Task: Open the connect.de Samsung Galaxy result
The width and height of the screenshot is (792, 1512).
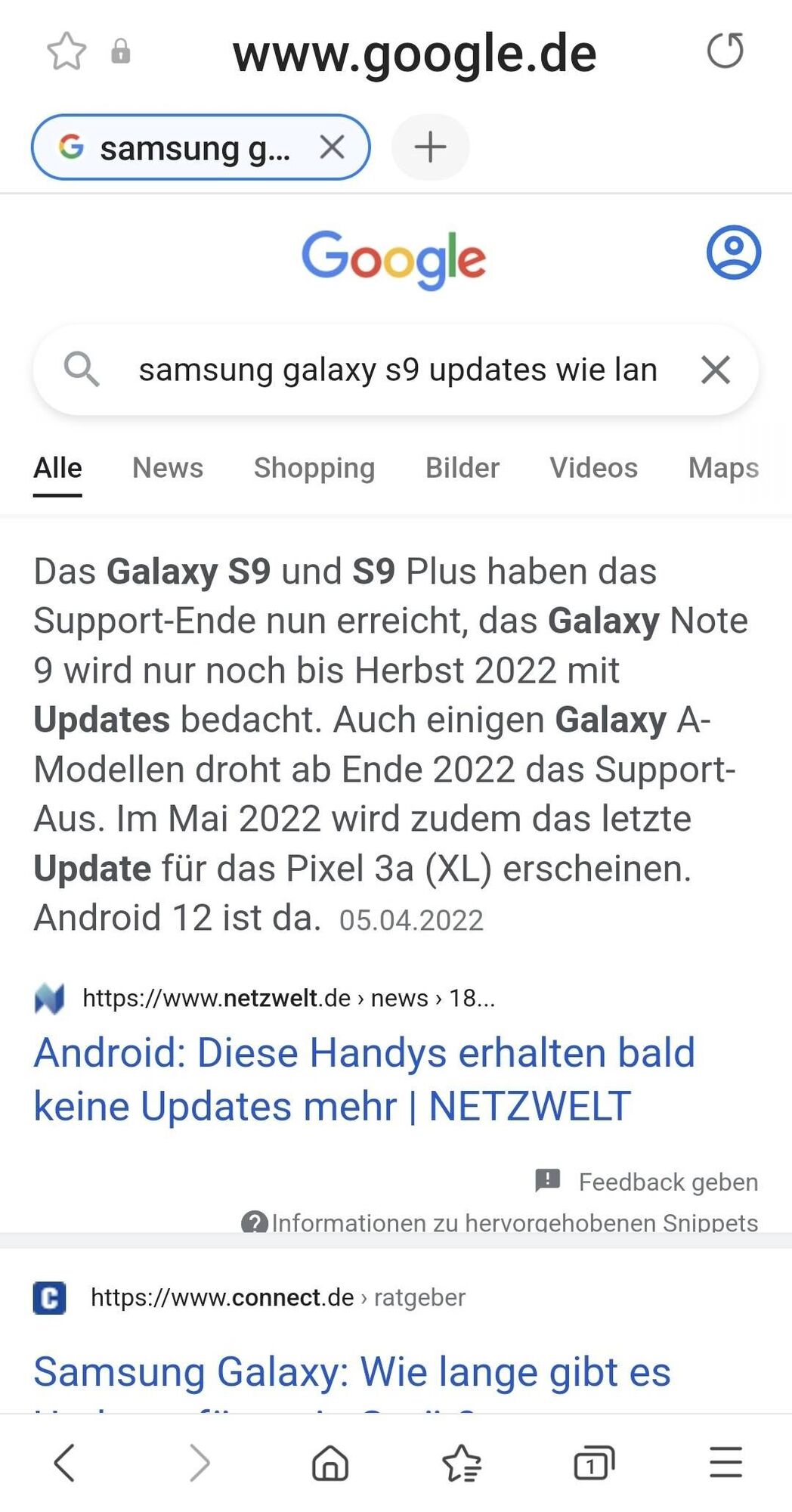Action: (x=352, y=1371)
